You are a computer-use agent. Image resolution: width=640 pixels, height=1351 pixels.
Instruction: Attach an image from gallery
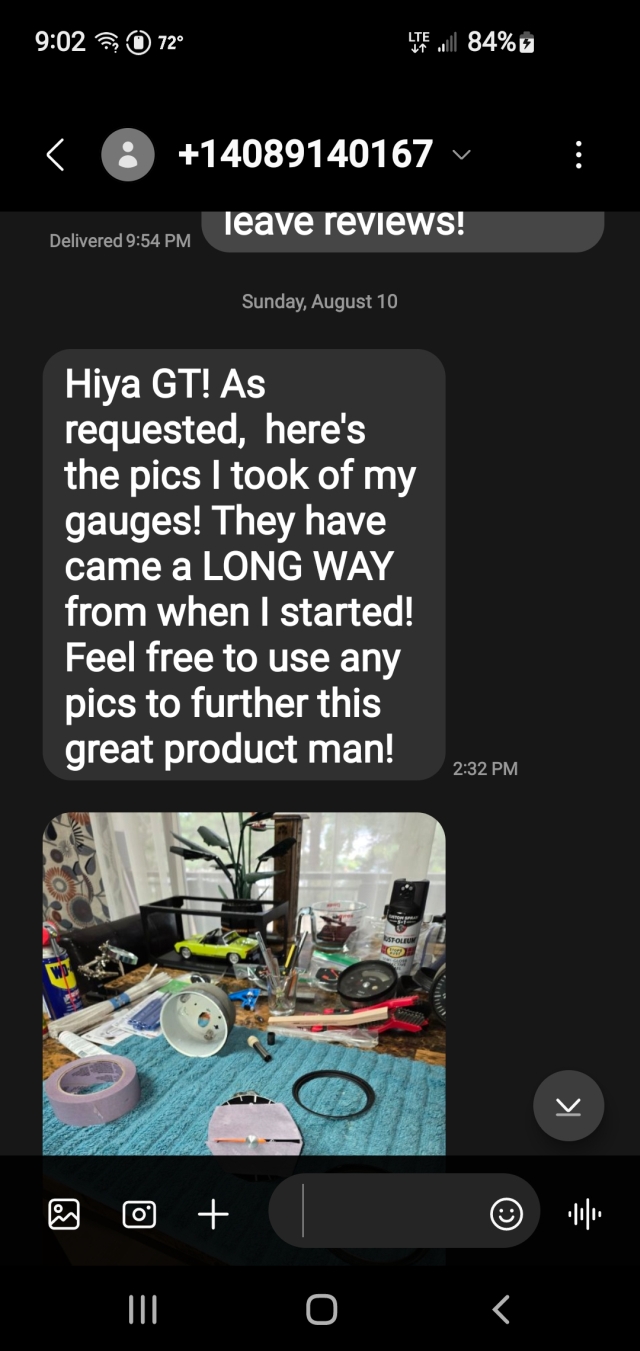(x=64, y=1214)
